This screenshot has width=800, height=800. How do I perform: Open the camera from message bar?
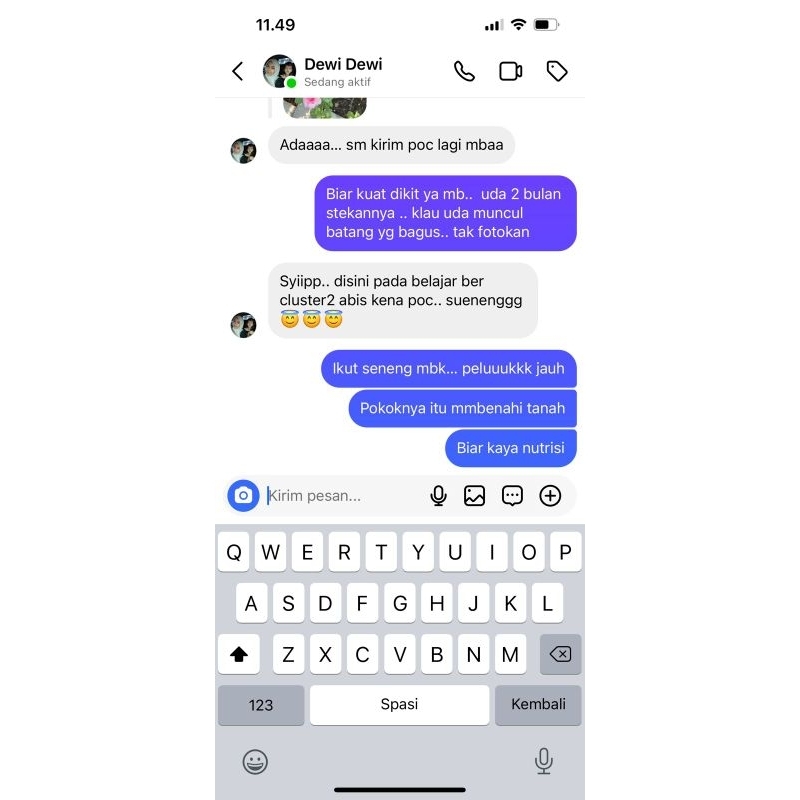click(243, 495)
